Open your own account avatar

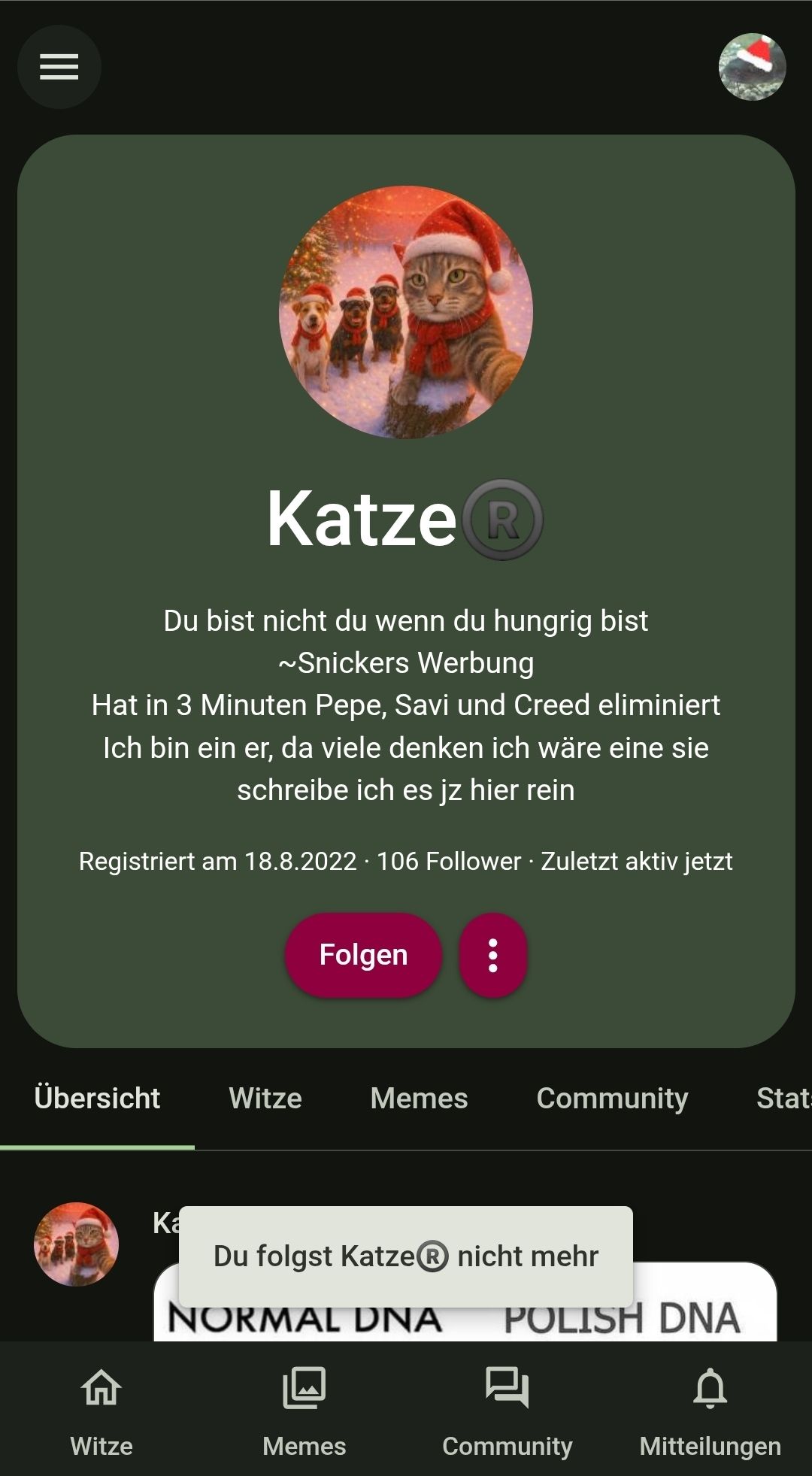coord(752,67)
